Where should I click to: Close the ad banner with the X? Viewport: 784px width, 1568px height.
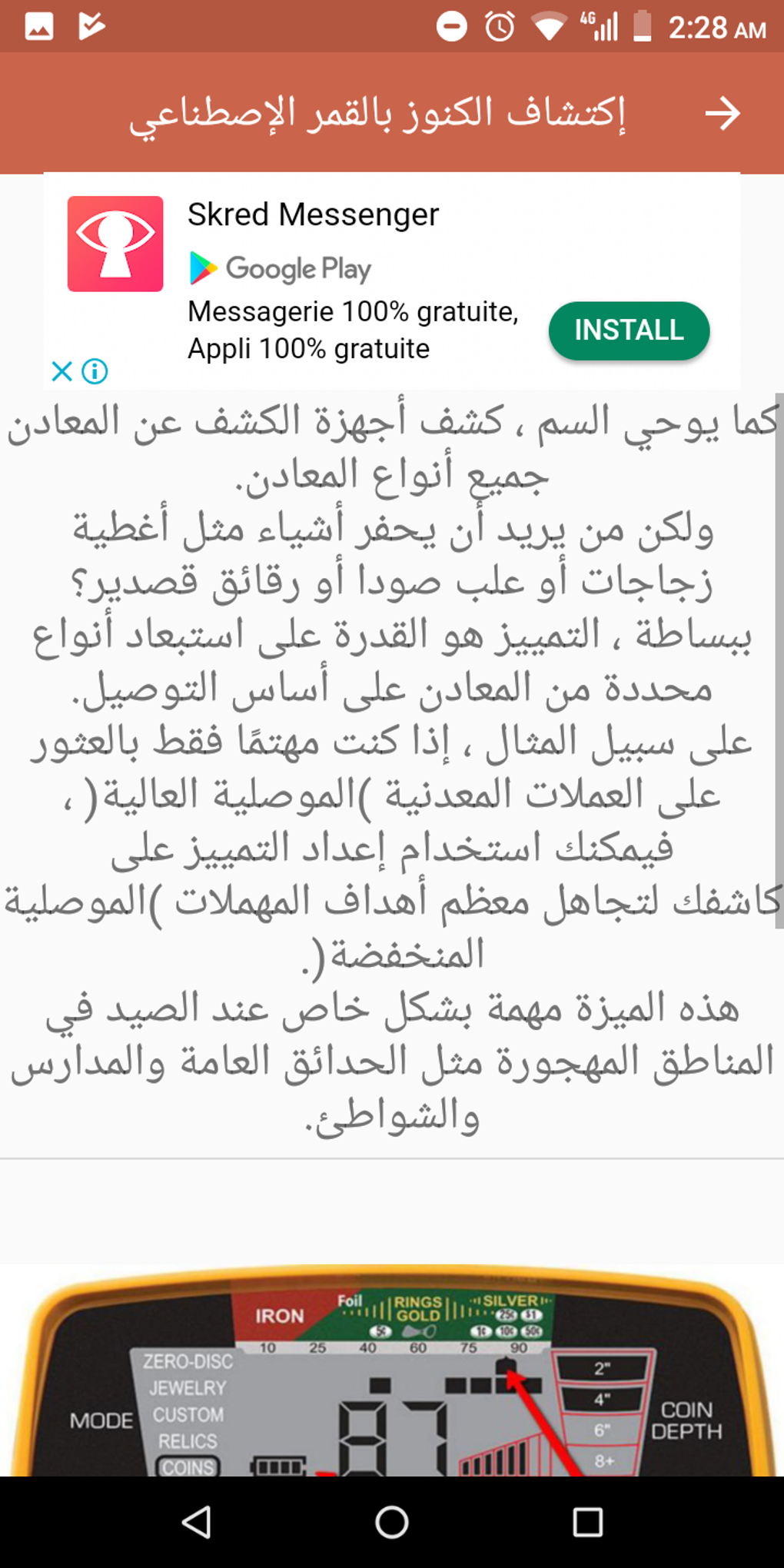(62, 371)
